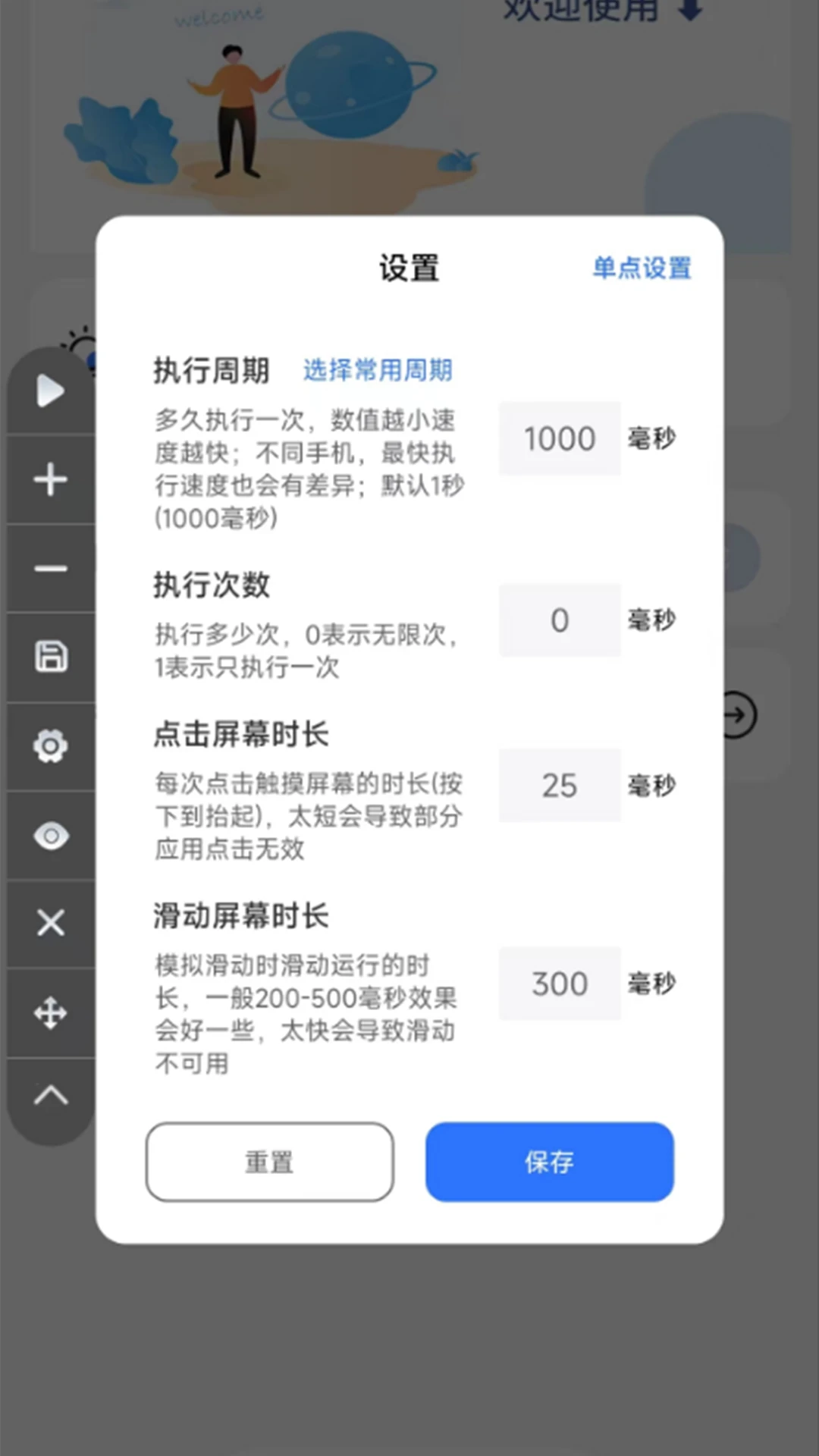Add a click point with plus icon
The width and height of the screenshot is (819, 1456).
[51, 480]
